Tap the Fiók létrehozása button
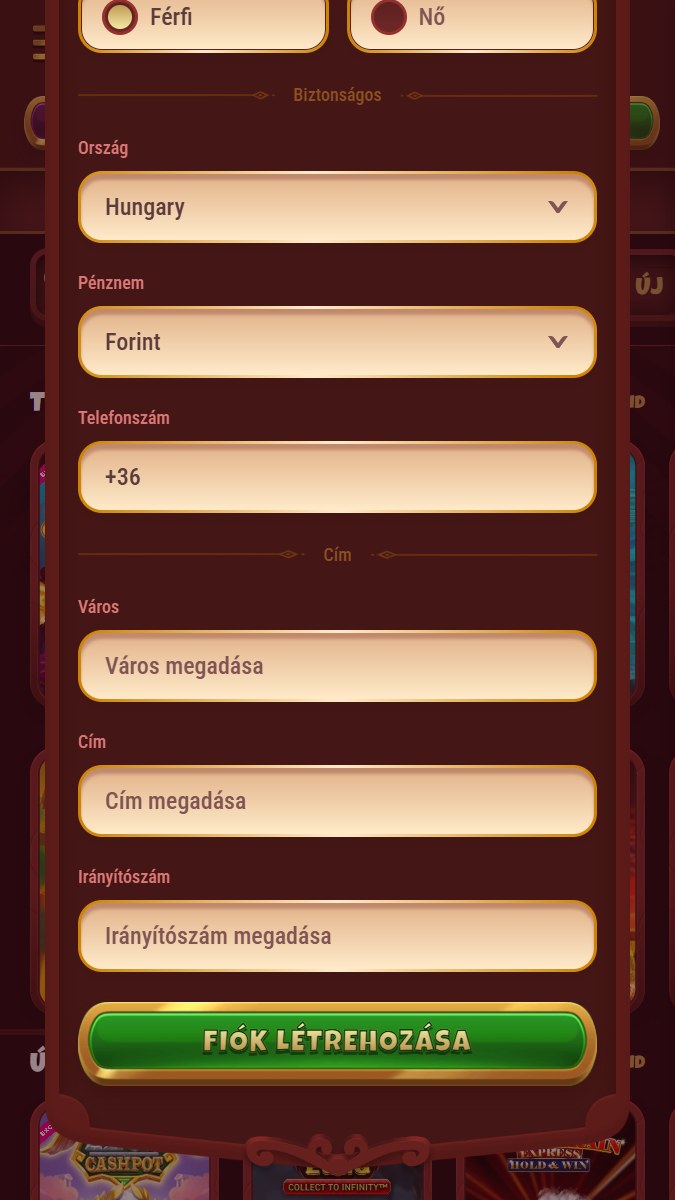 point(337,1042)
